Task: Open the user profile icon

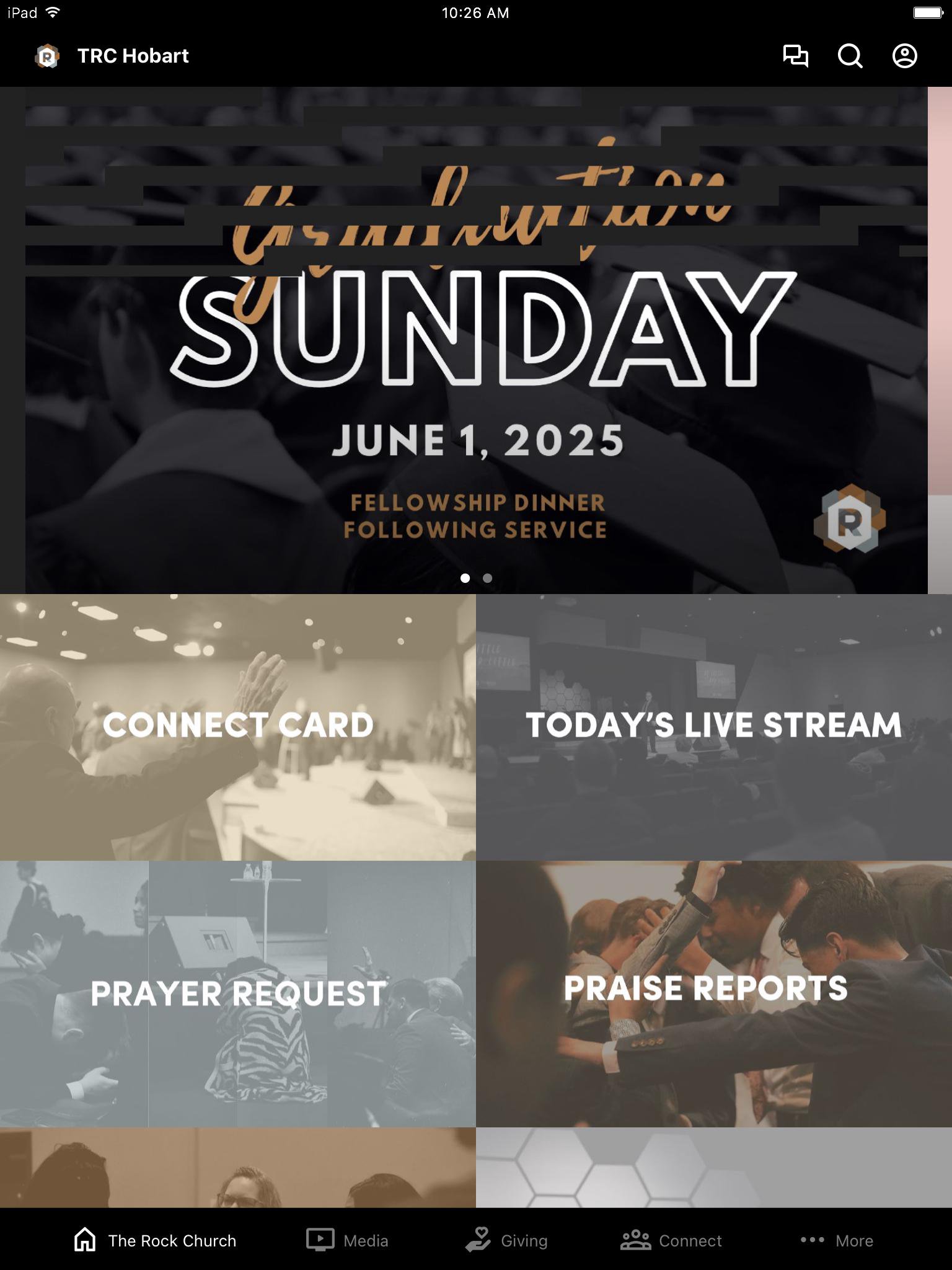Action: [x=904, y=56]
